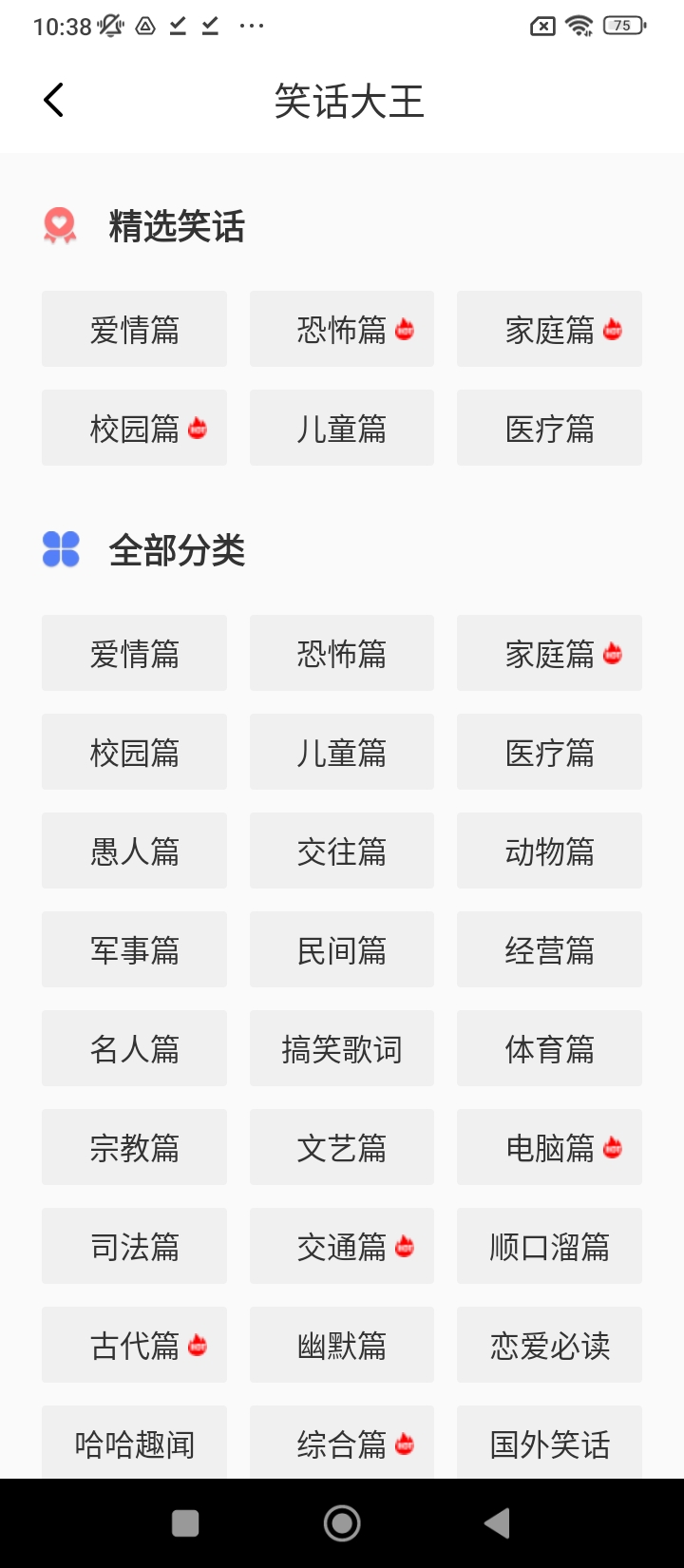Choose 体育篇 jokes
This screenshot has height=1568, width=684.
[x=549, y=1049]
